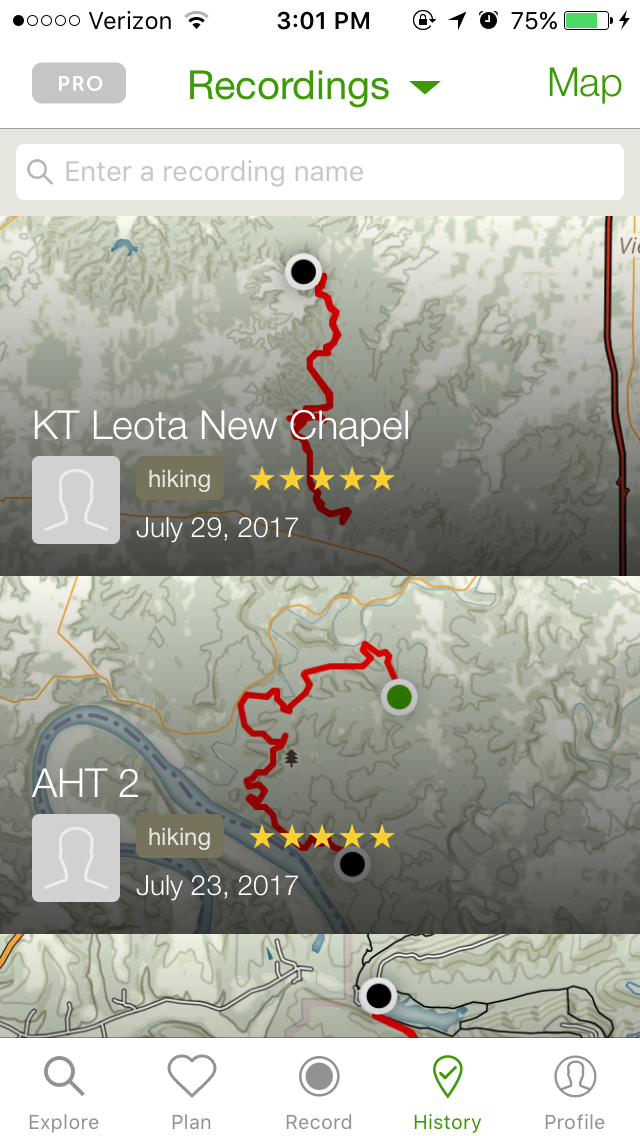Select the History tab
Screen dimensions: 640x1136
[447, 1092]
